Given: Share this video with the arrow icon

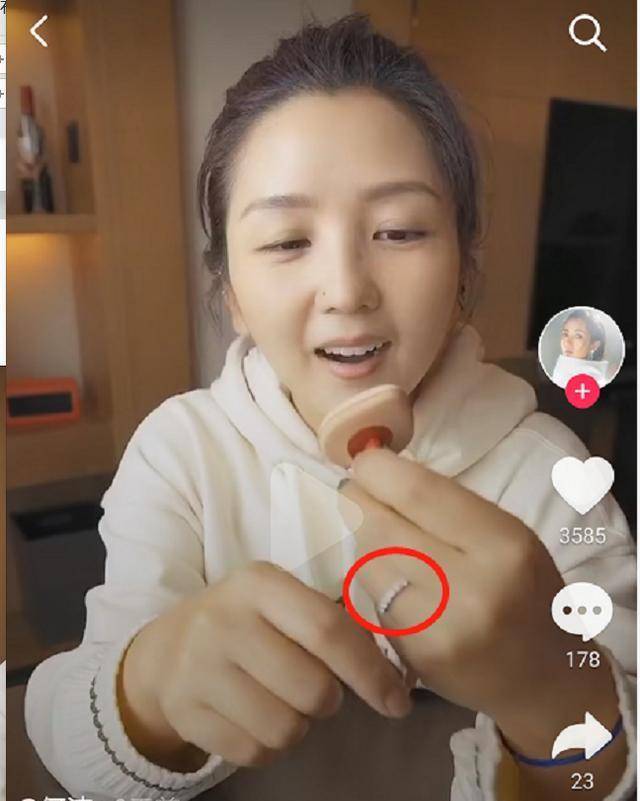Looking at the screenshot, I should coord(583,738).
